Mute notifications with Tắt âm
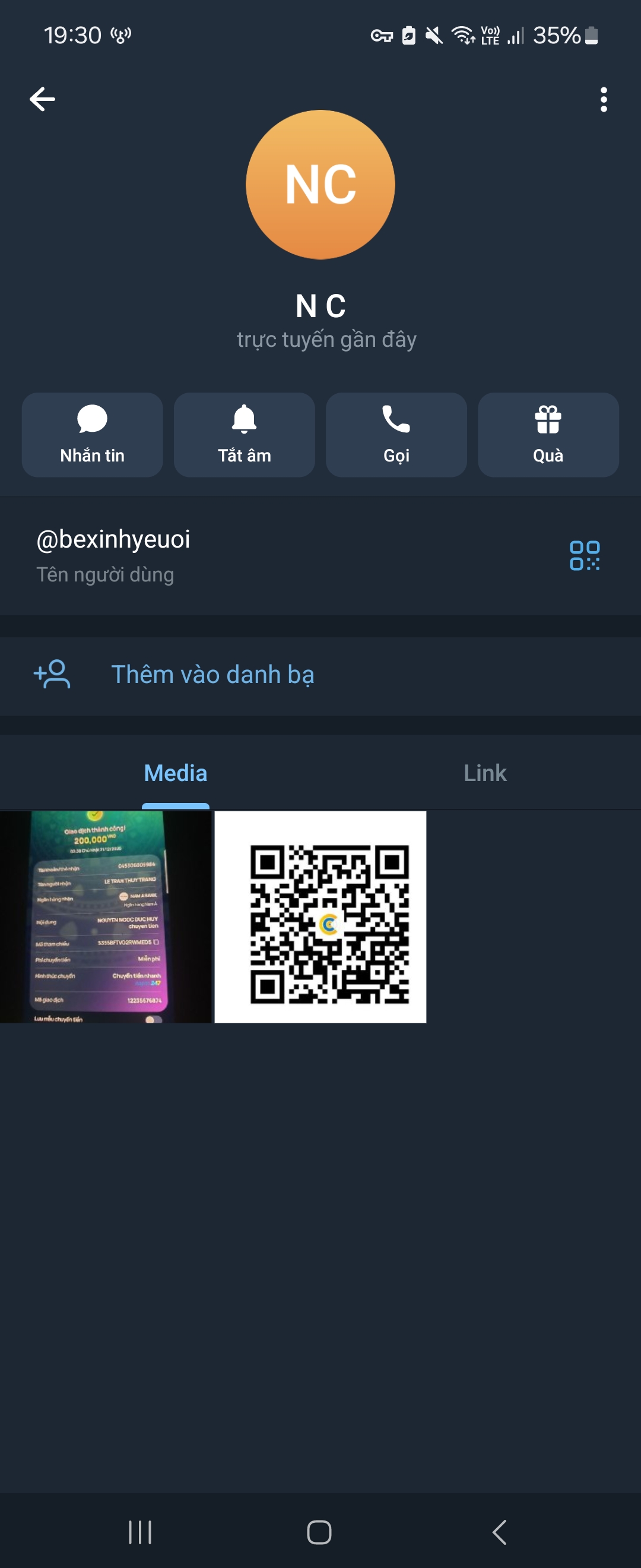Screen dimensions: 641x1568 245,435
